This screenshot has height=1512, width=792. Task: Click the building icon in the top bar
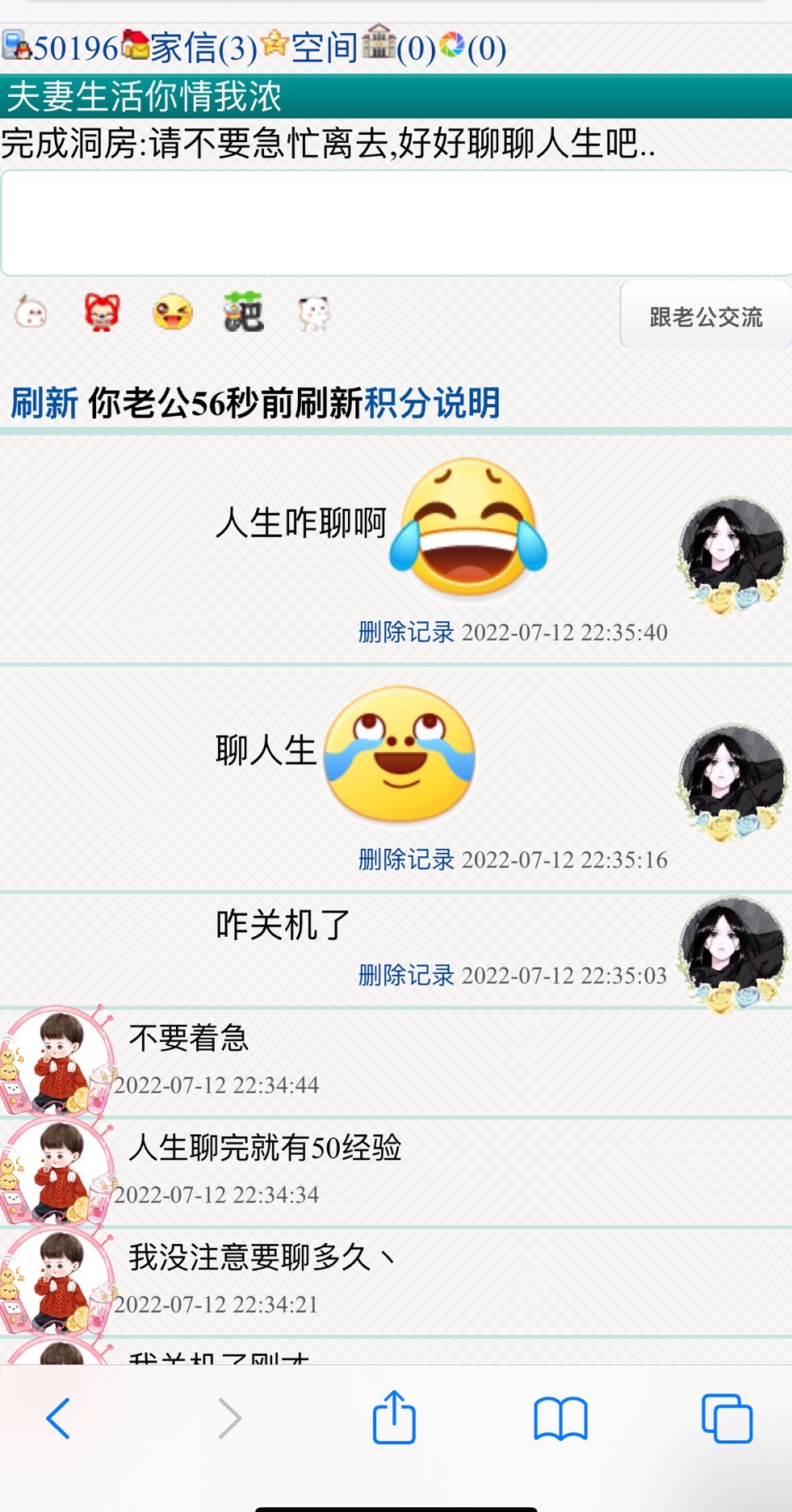coord(379,47)
